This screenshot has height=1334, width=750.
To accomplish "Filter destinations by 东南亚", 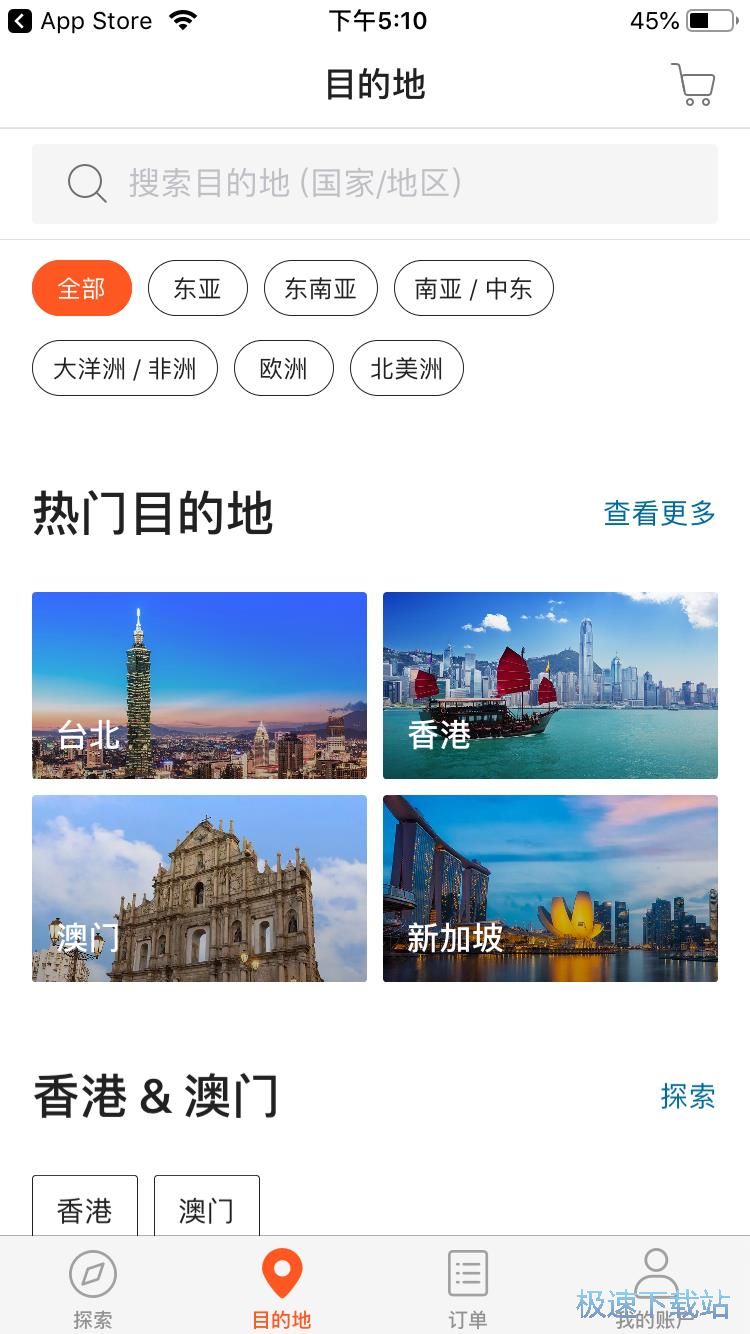I will [320, 288].
